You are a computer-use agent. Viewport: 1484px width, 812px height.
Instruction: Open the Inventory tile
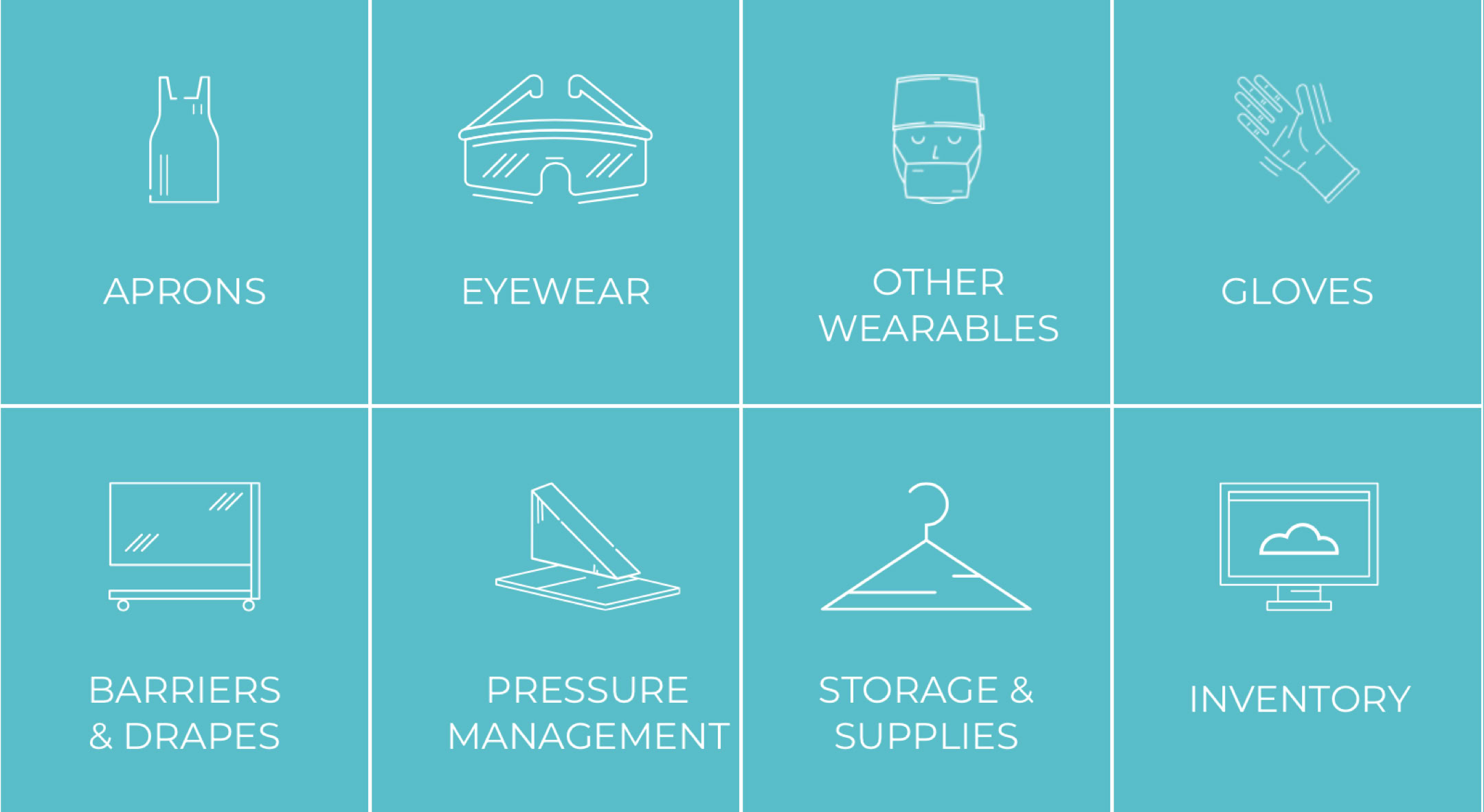[1297, 610]
